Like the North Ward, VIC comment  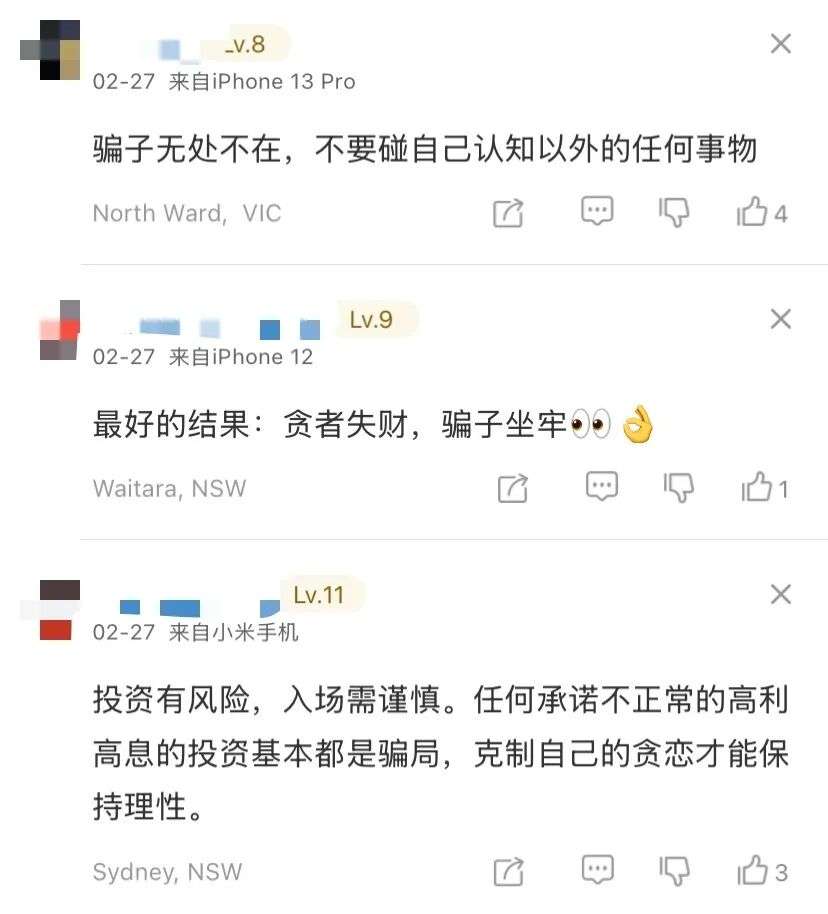753,212
